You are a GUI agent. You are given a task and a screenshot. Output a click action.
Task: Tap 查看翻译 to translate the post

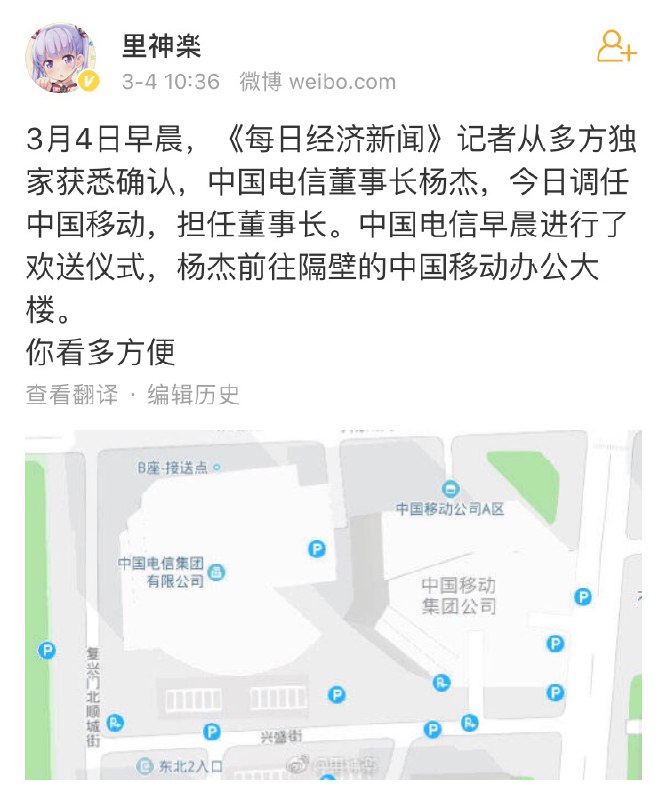pos(72,394)
